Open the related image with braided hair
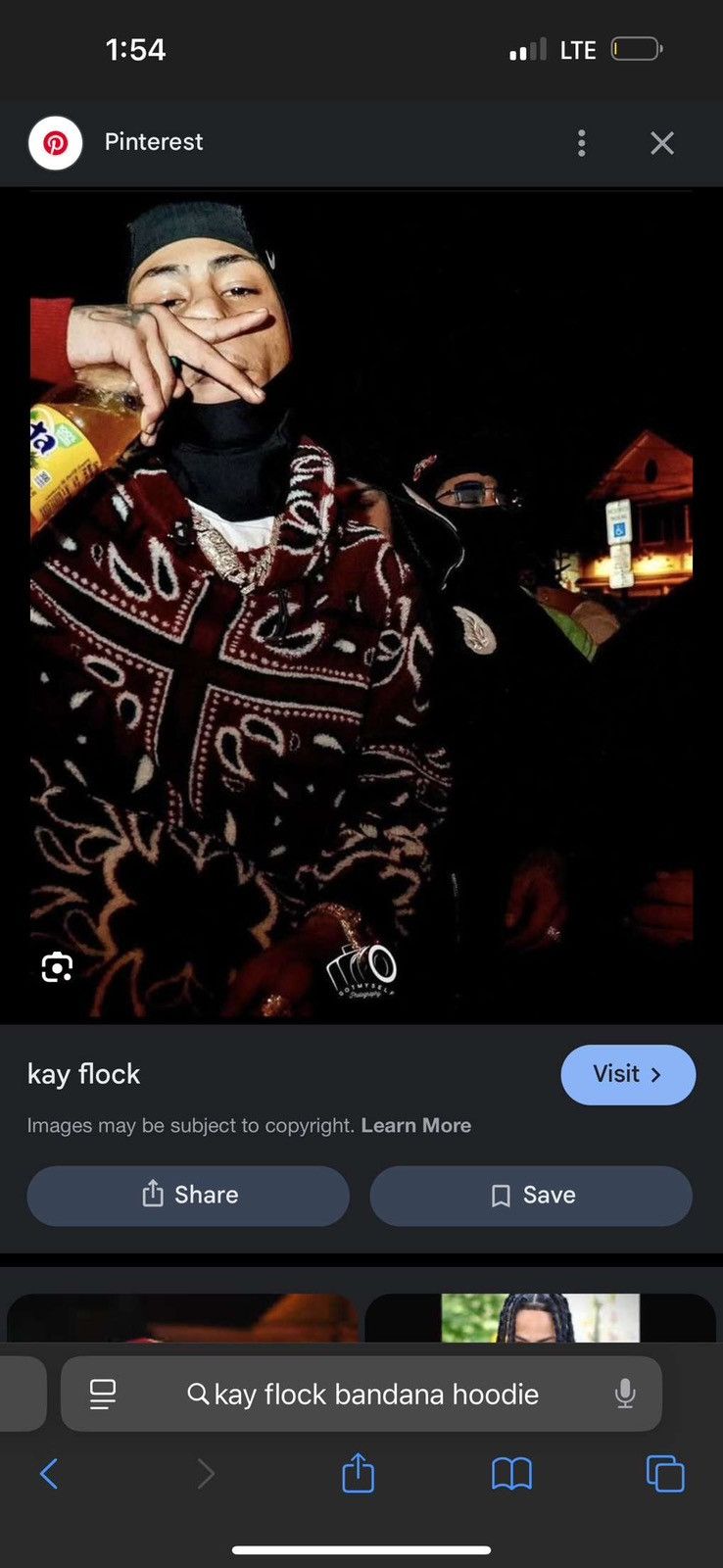 (541, 1318)
